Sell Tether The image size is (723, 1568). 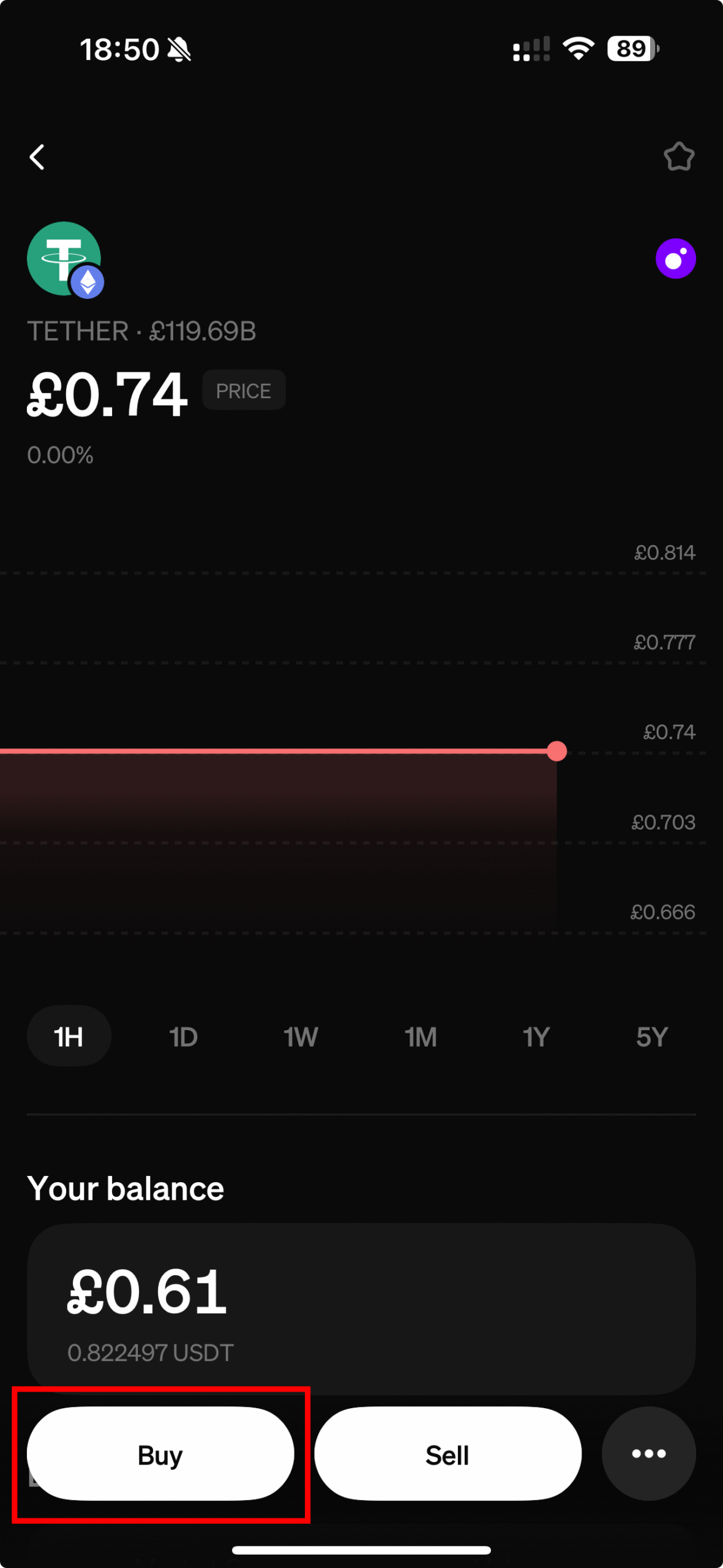point(448,1453)
